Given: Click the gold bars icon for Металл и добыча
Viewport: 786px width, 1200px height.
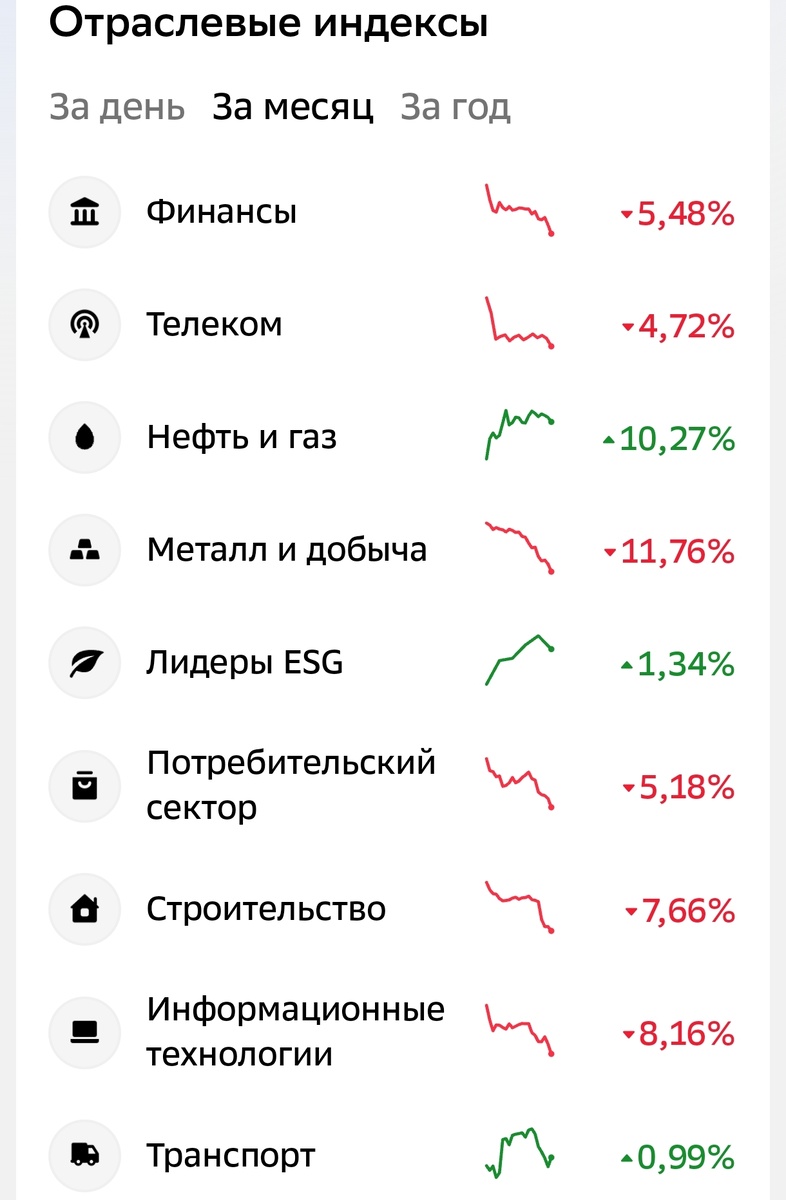Looking at the screenshot, I should (x=85, y=550).
